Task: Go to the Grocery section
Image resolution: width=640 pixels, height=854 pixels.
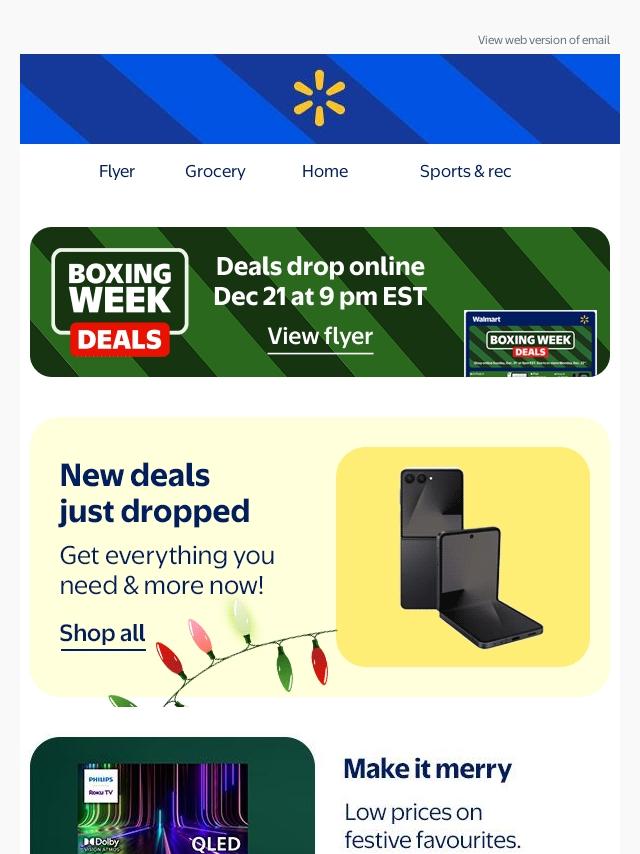Action: (x=215, y=171)
